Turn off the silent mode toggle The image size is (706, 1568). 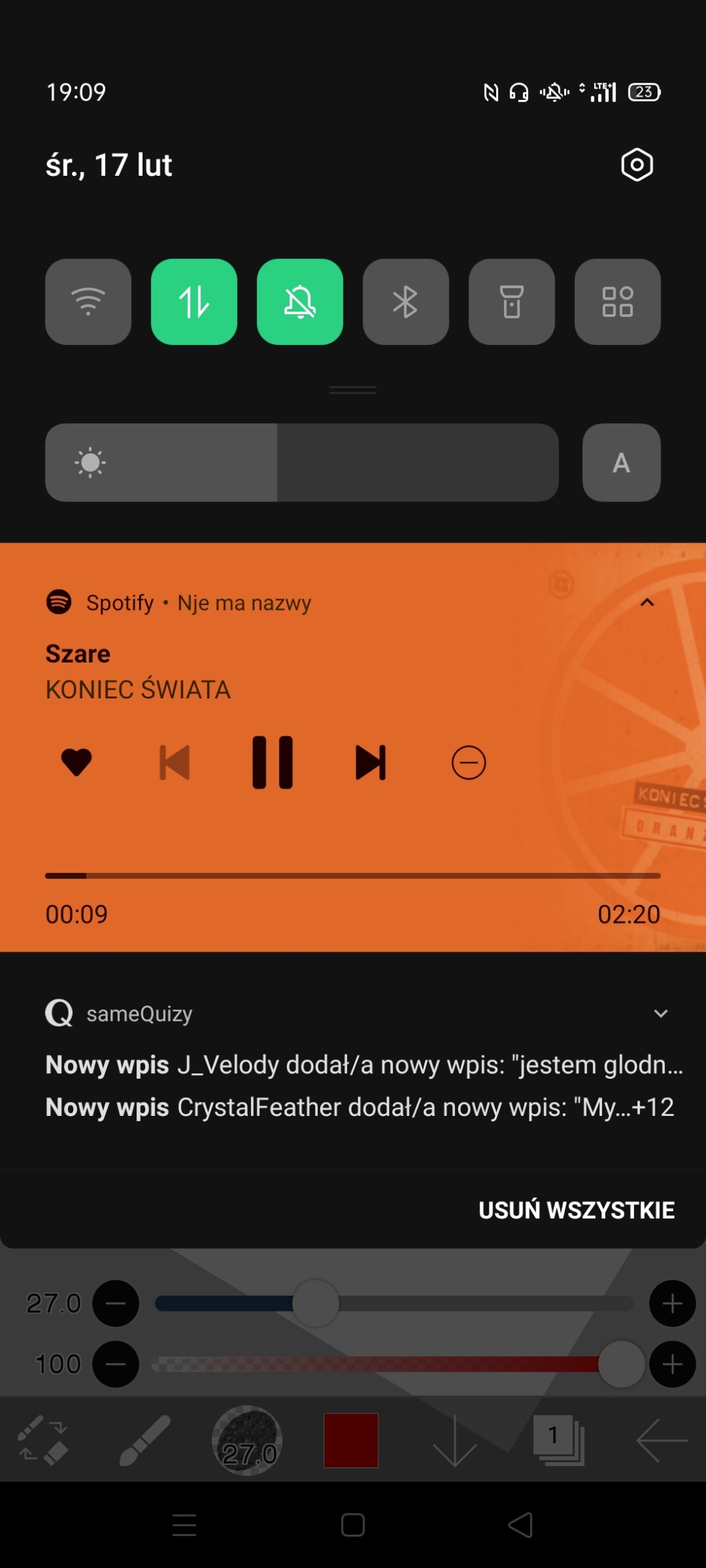300,302
